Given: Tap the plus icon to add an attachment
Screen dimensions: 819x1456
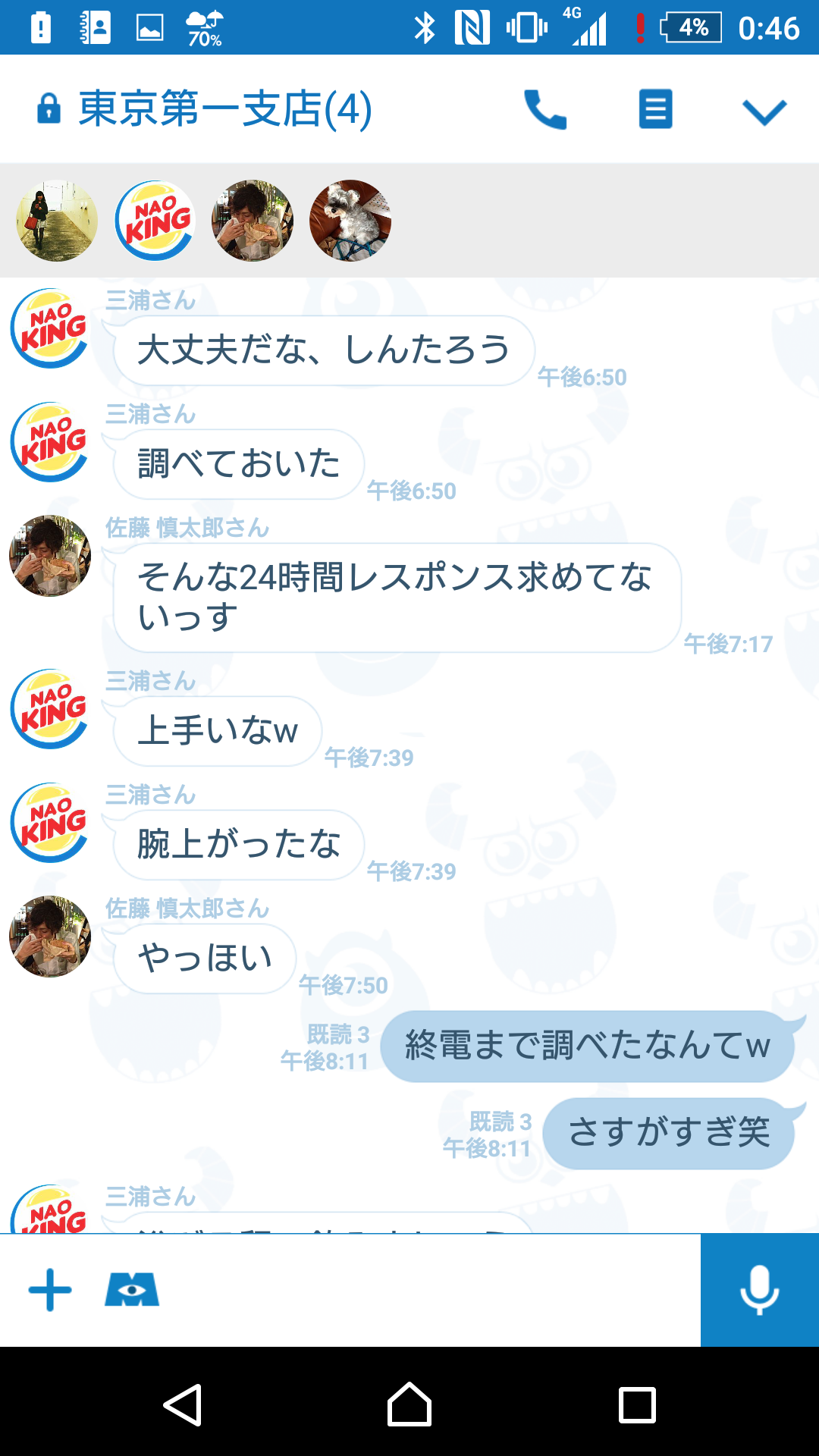Looking at the screenshot, I should coord(50,1290).
